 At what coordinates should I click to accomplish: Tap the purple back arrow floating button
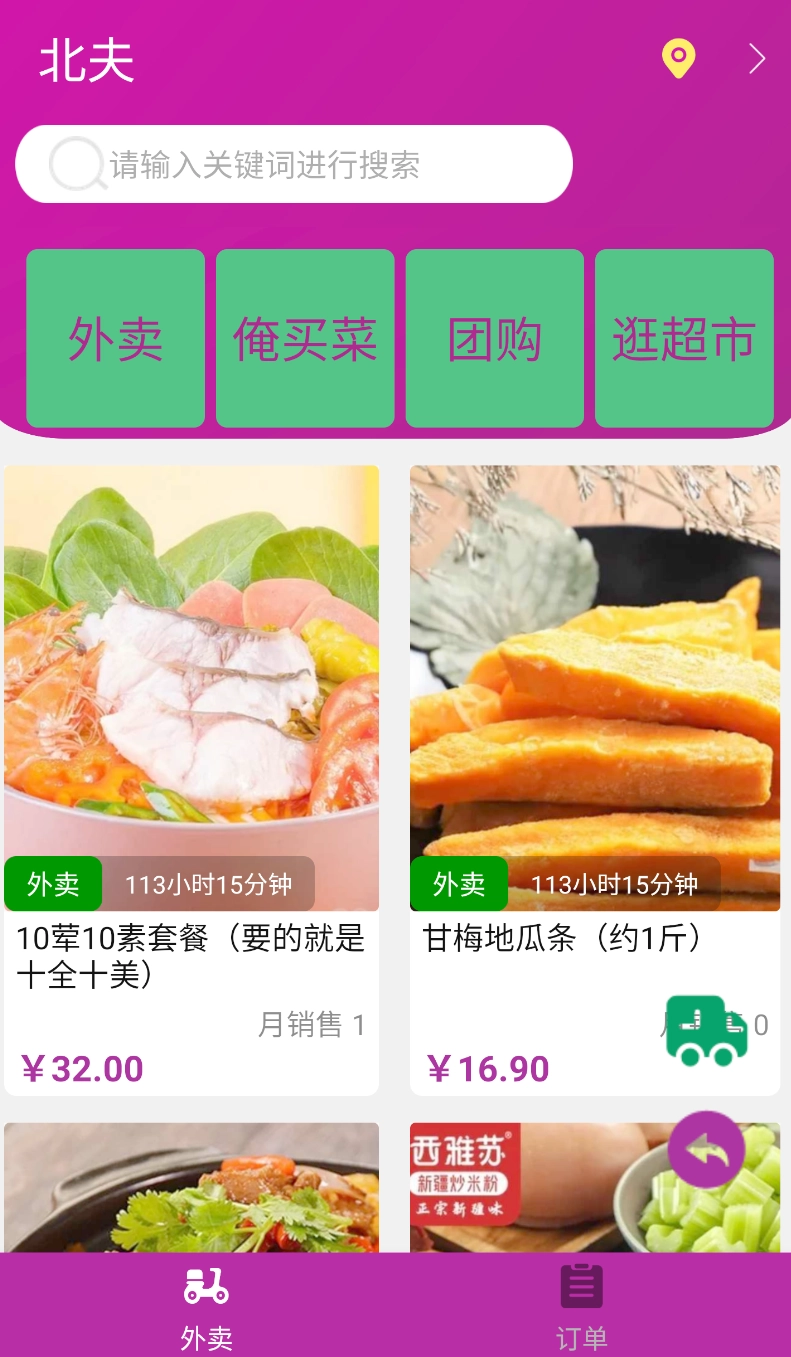[706, 1151]
